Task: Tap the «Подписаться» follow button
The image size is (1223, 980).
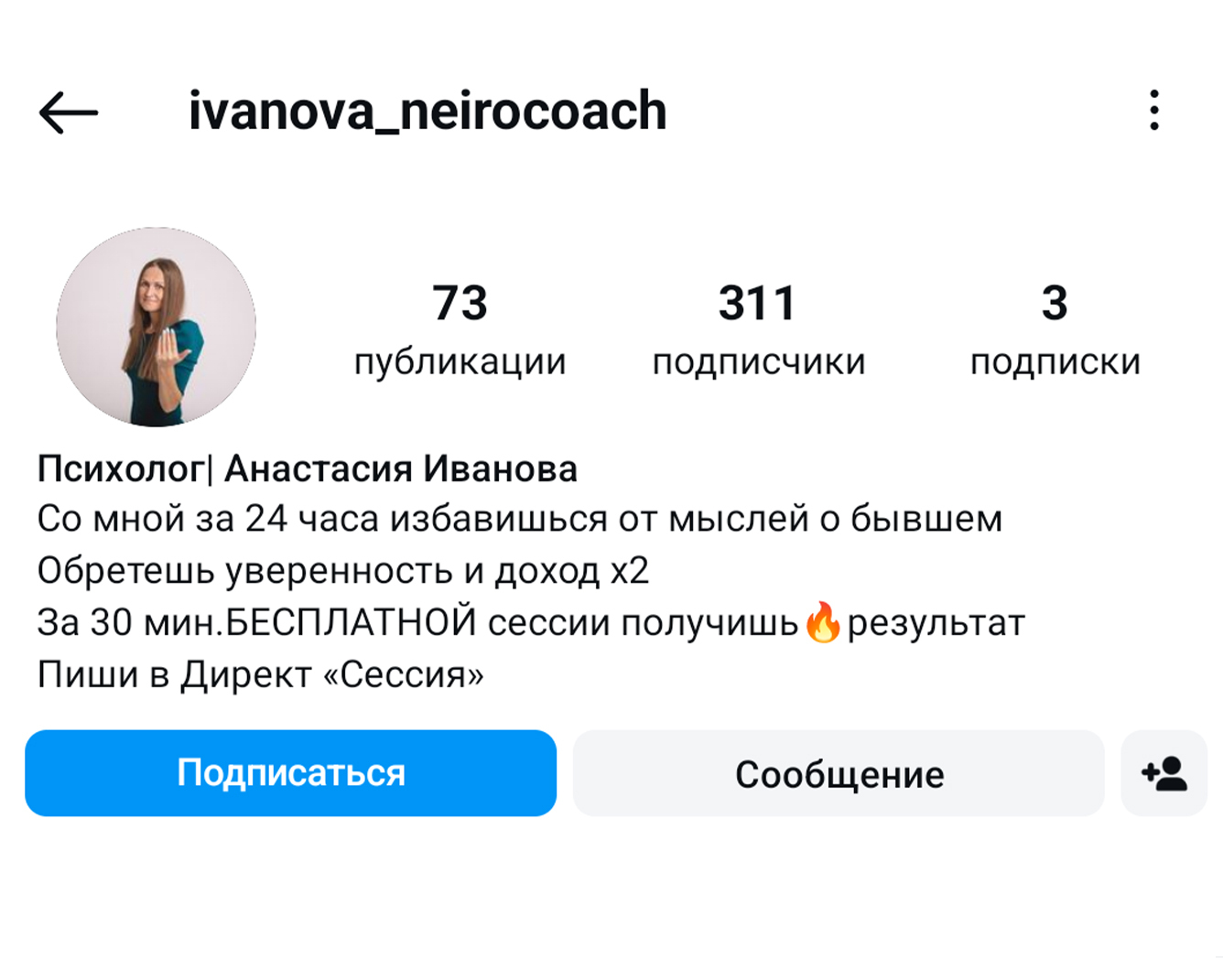Action: (x=290, y=773)
